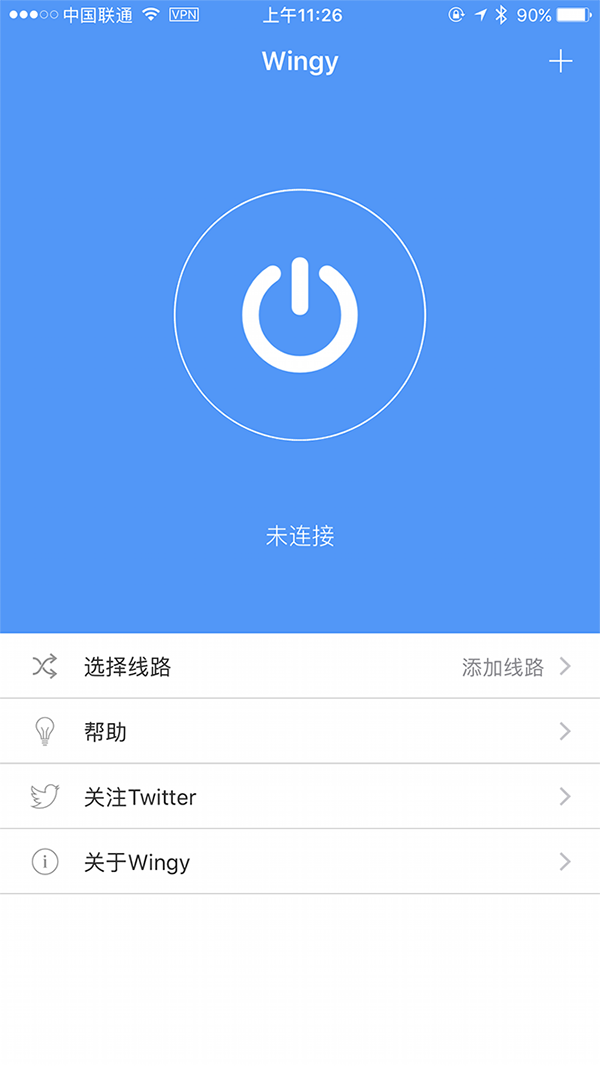This screenshot has width=600, height=1066.
Task: Open the 关于Wingy about row
Action: 300,862
